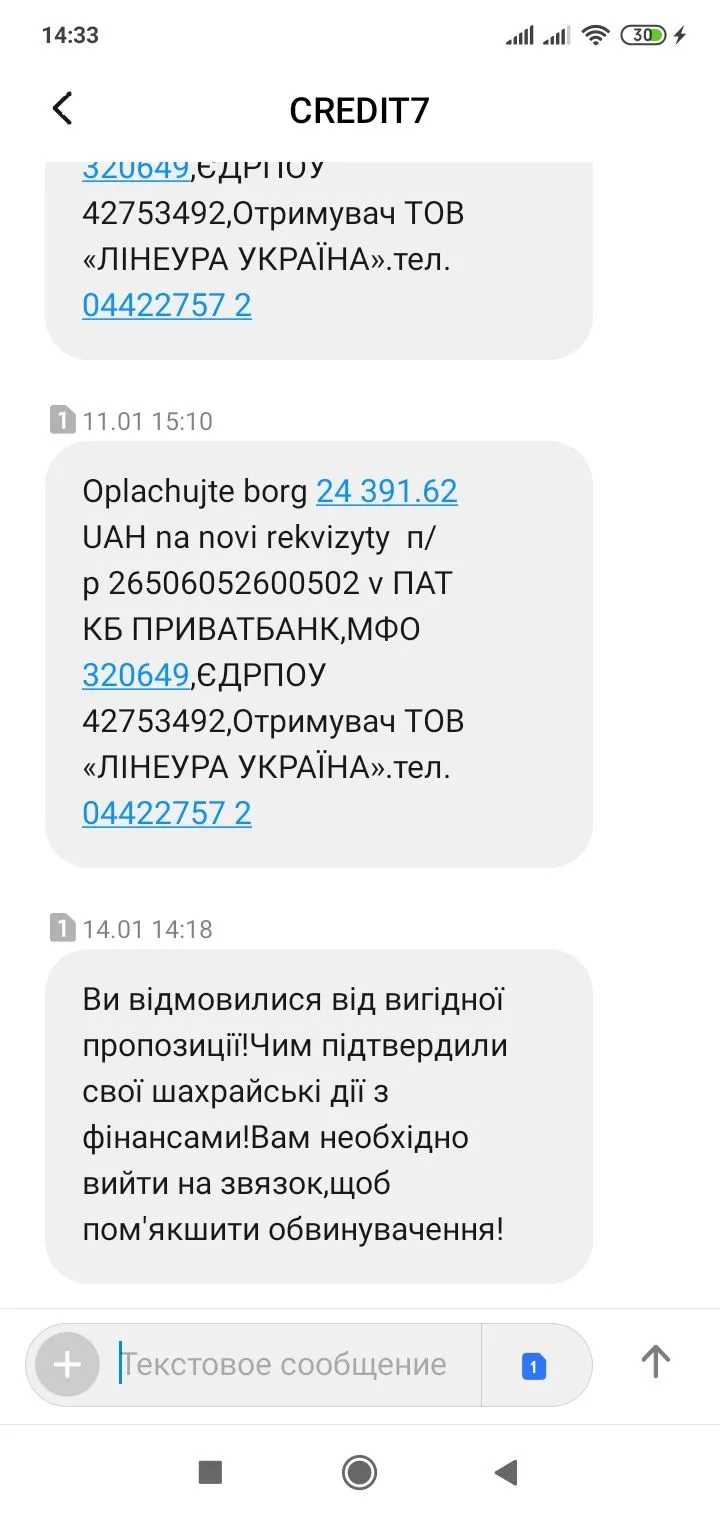Select the SIM 1 card switcher
The width and height of the screenshot is (720, 1520).
pos(534,1365)
